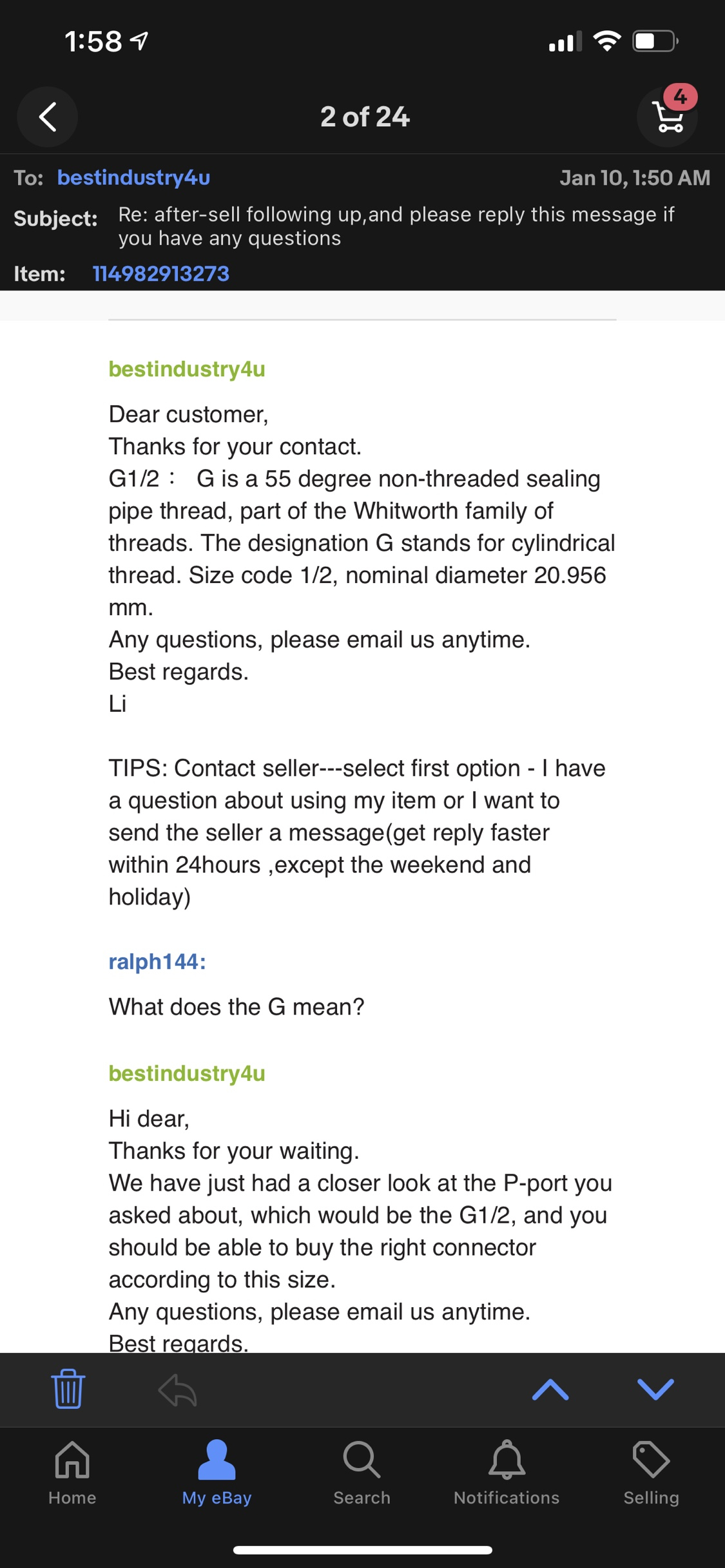Screen dimensions: 725x1568
Task: Go to previous message with up arrow
Action: (550, 1390)
